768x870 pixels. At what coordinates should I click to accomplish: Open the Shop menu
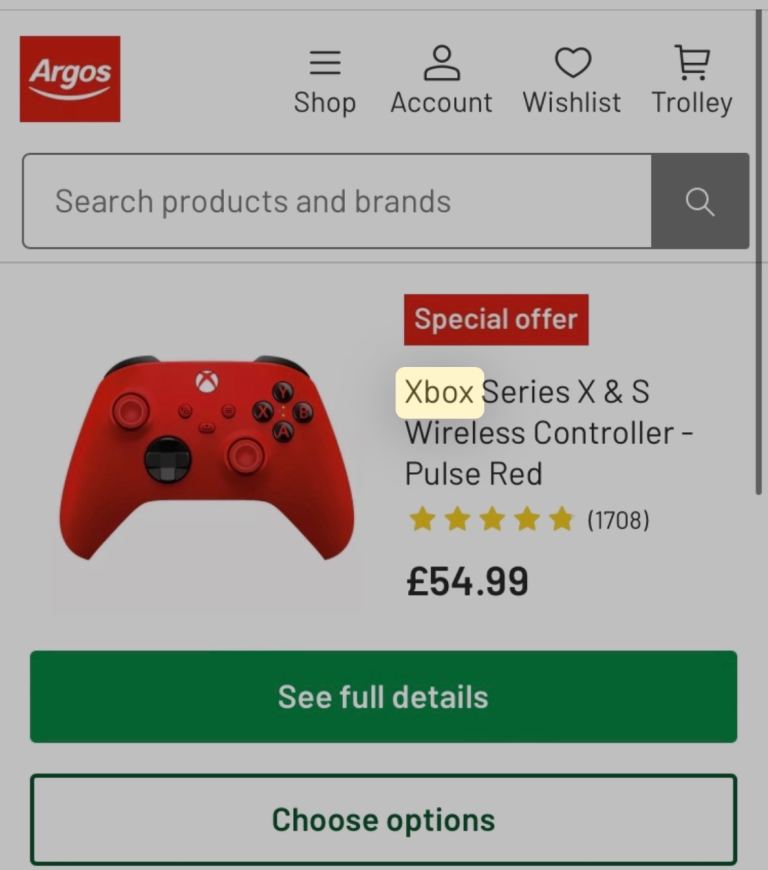[x=324, y=81]
